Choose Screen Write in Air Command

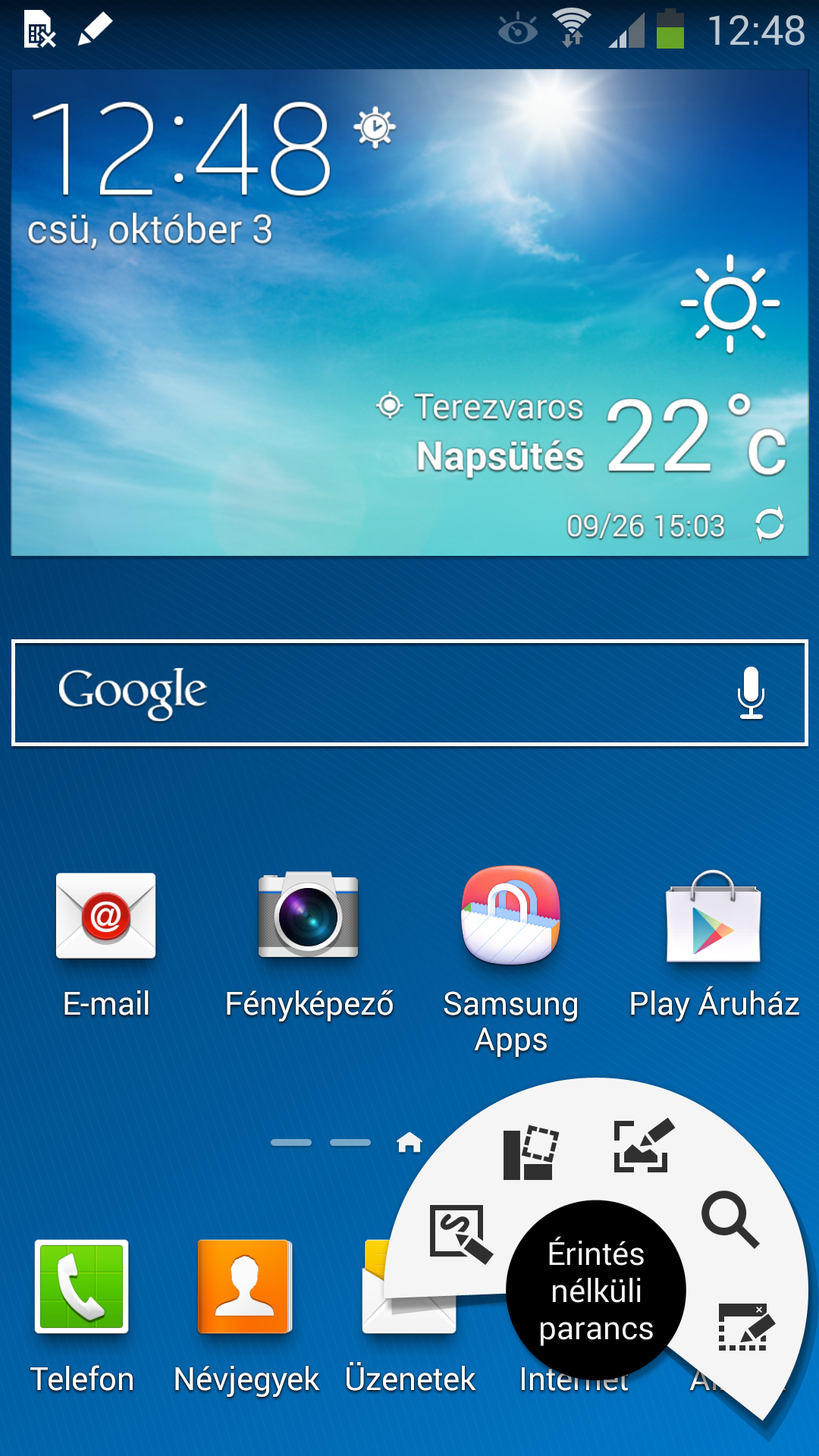point(643,1146)
